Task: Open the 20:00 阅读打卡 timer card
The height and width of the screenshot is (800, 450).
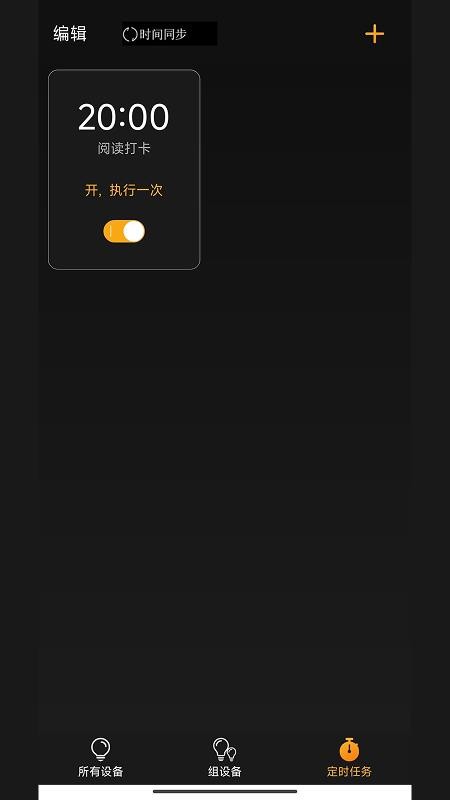Action: 124,169
